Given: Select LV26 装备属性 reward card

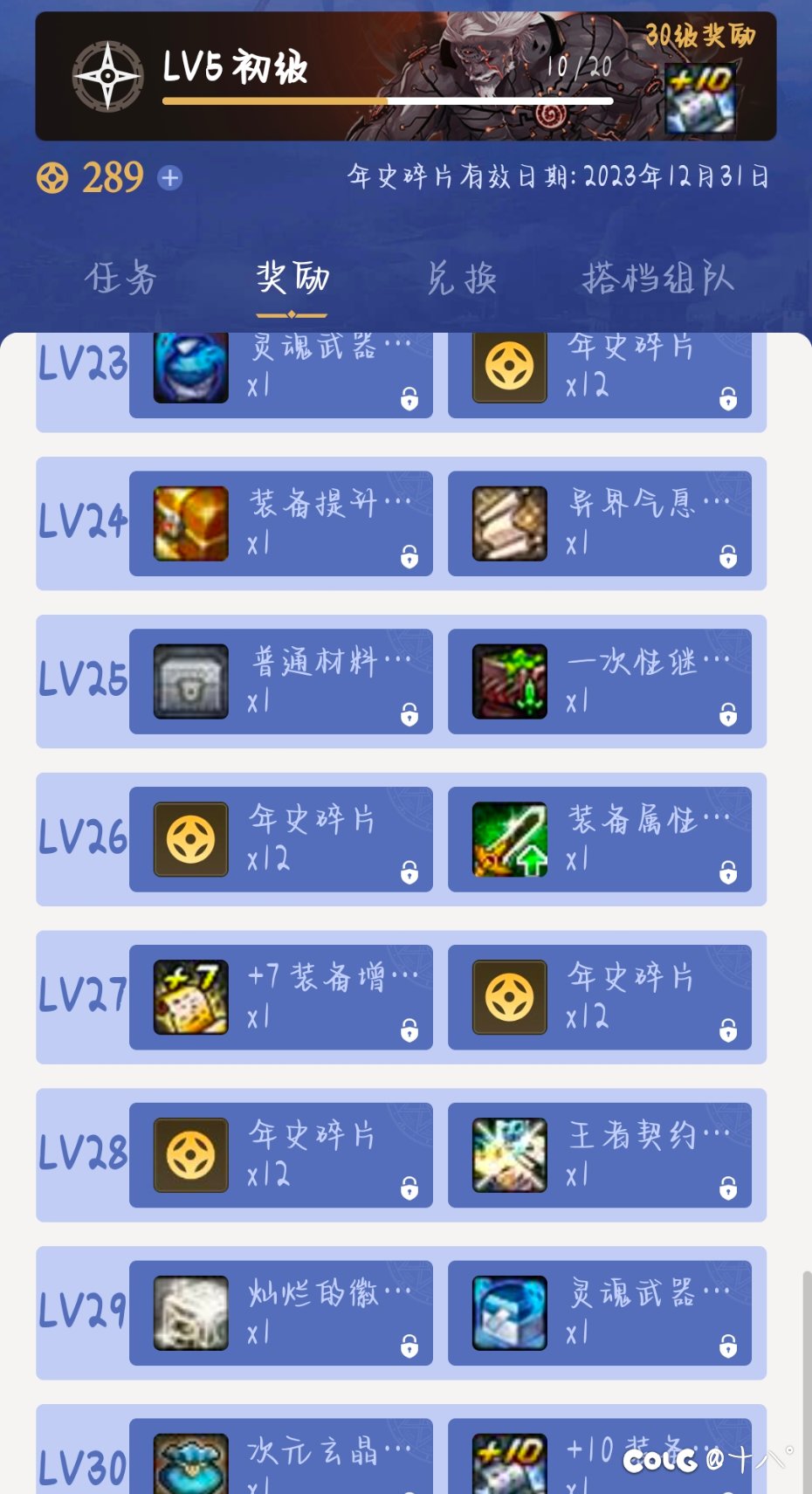Looking at the screenshot, I should pos(599,839).
